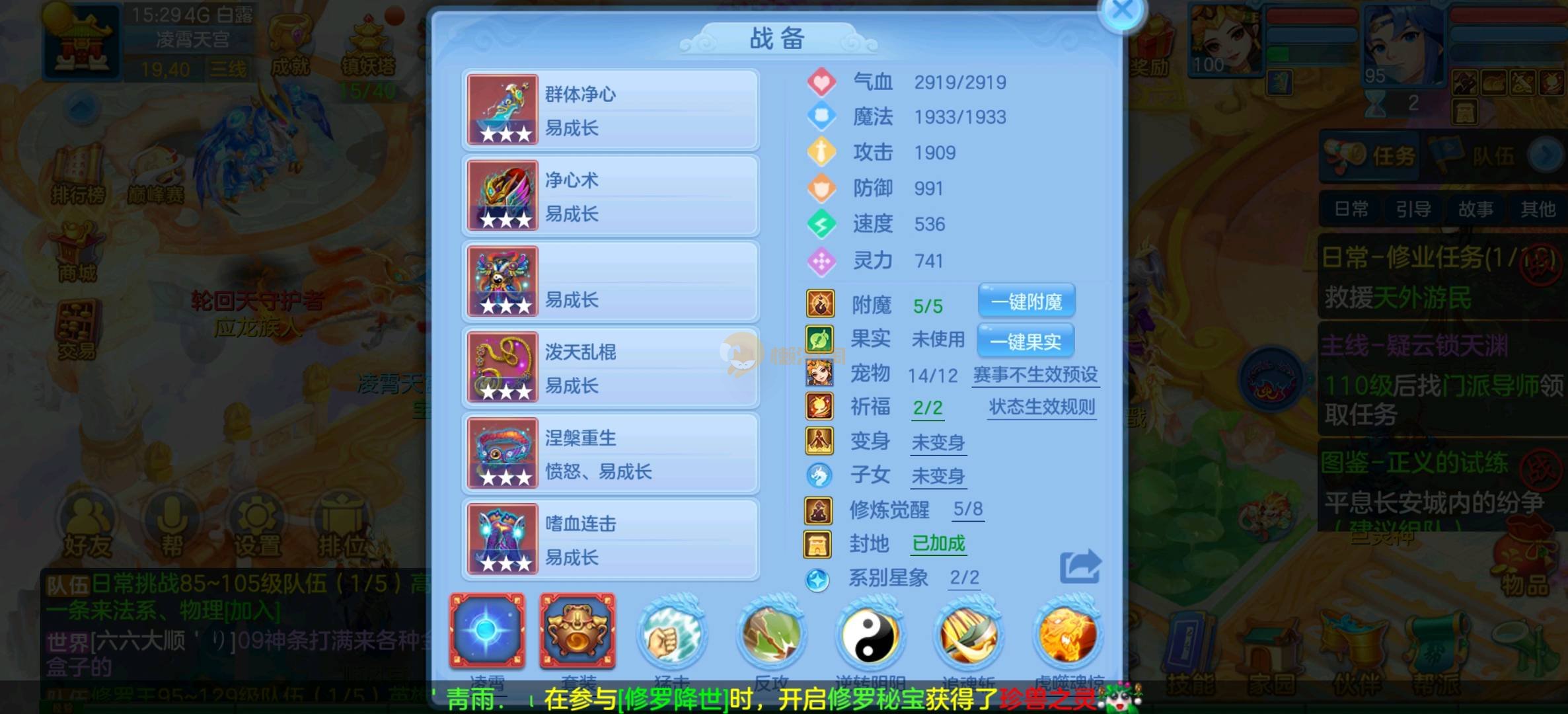Close the 战备 dialog
This screenshot has width=1568, height=714.
click(1122, 12)
